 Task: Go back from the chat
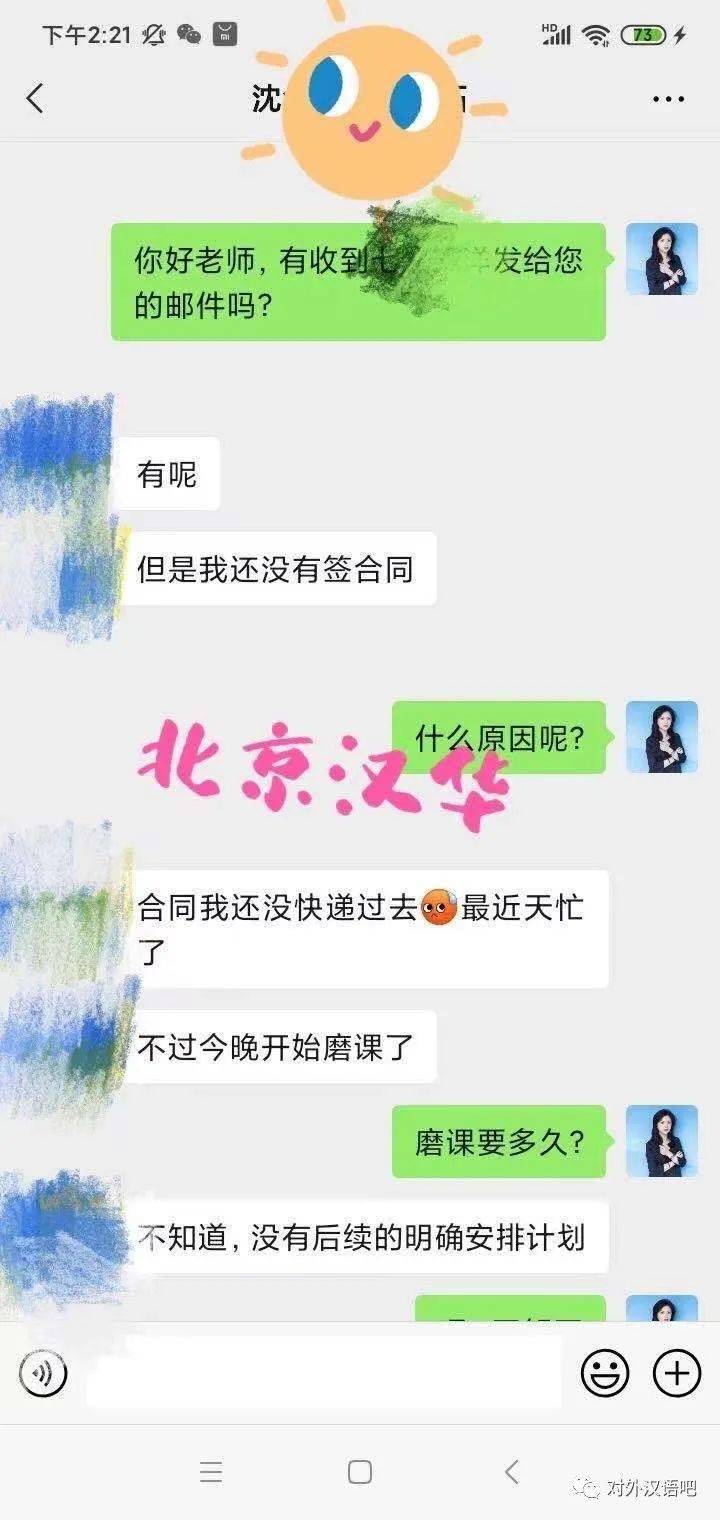point(35,99)
